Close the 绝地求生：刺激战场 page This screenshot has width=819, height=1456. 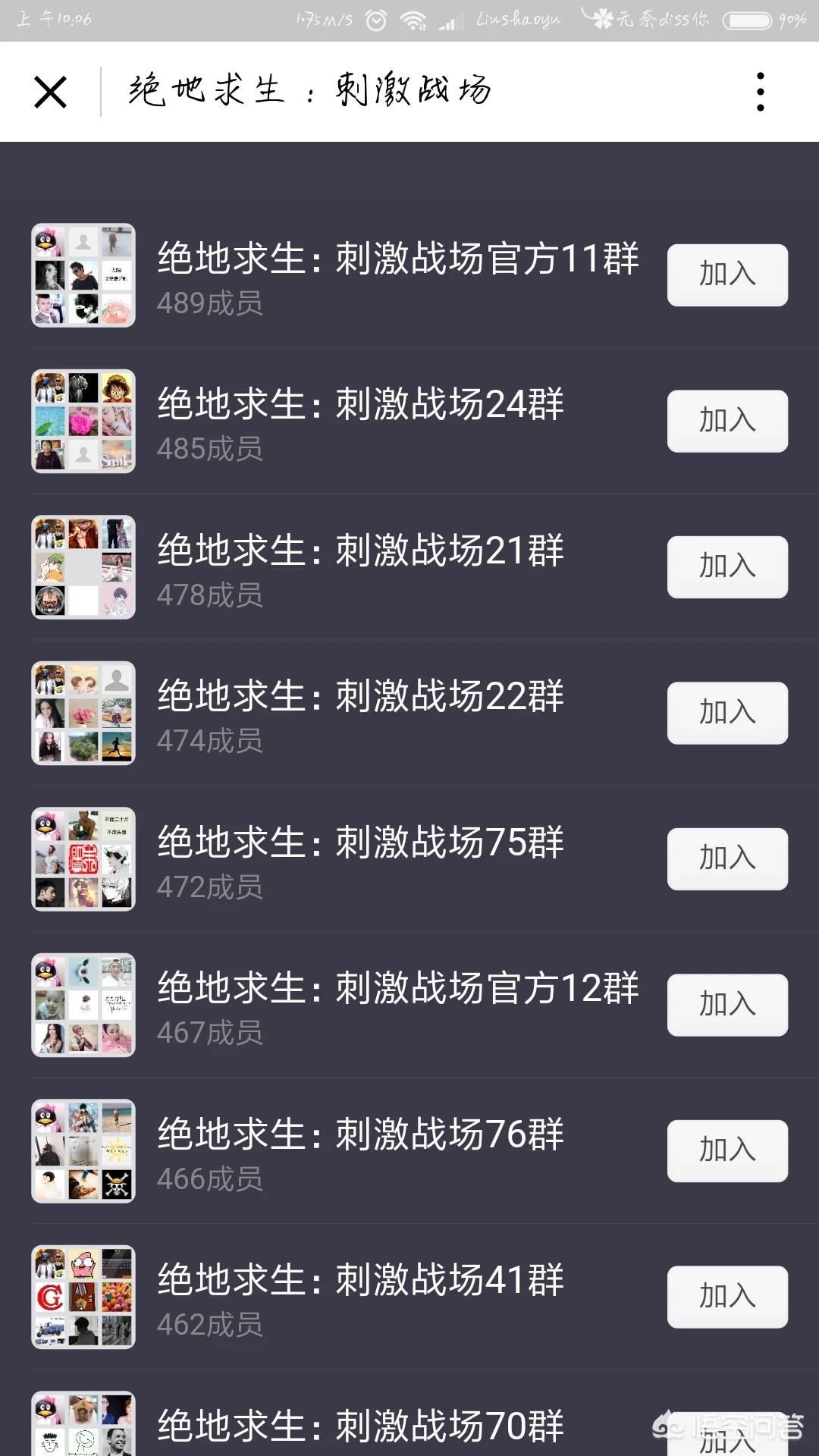coord(51,93)
